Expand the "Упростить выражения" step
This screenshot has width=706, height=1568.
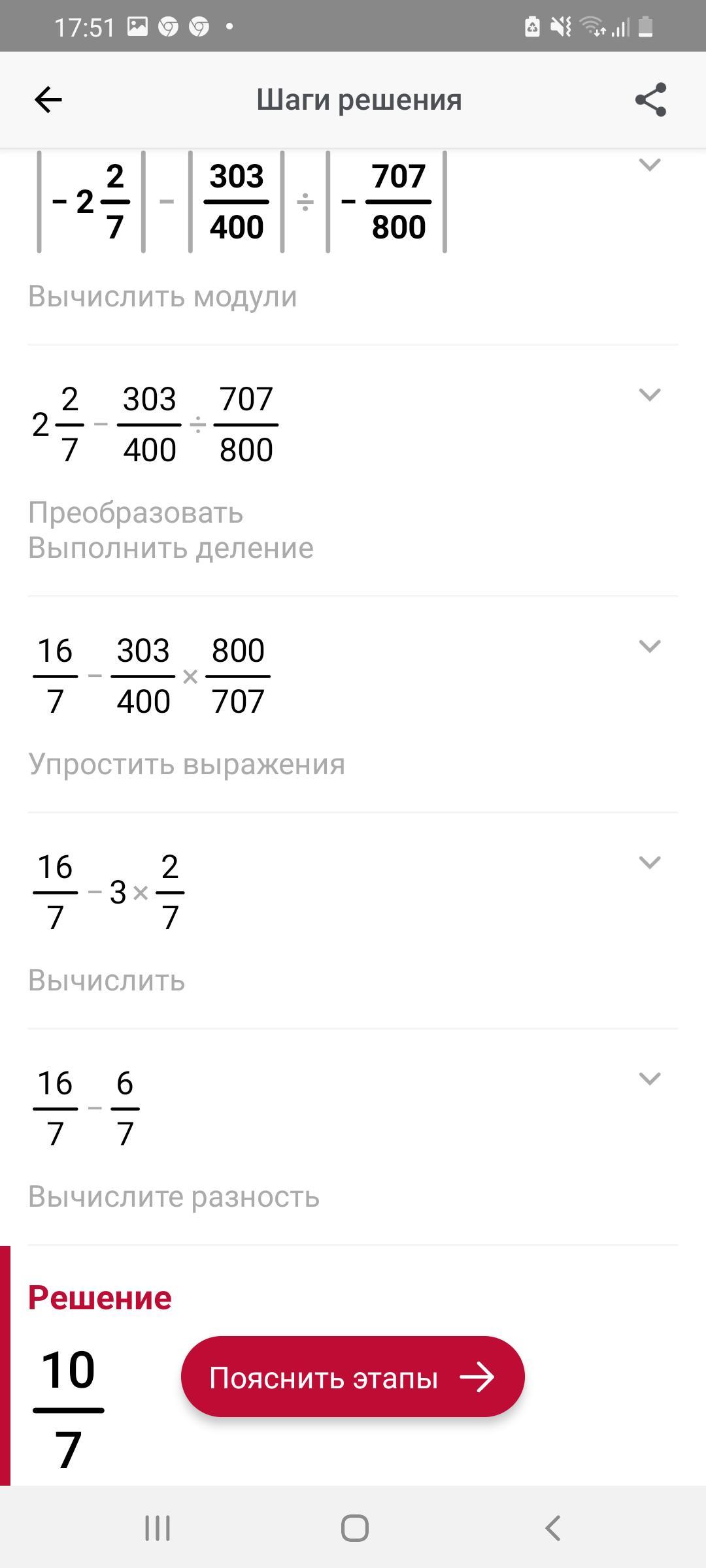tap(649, 646)
